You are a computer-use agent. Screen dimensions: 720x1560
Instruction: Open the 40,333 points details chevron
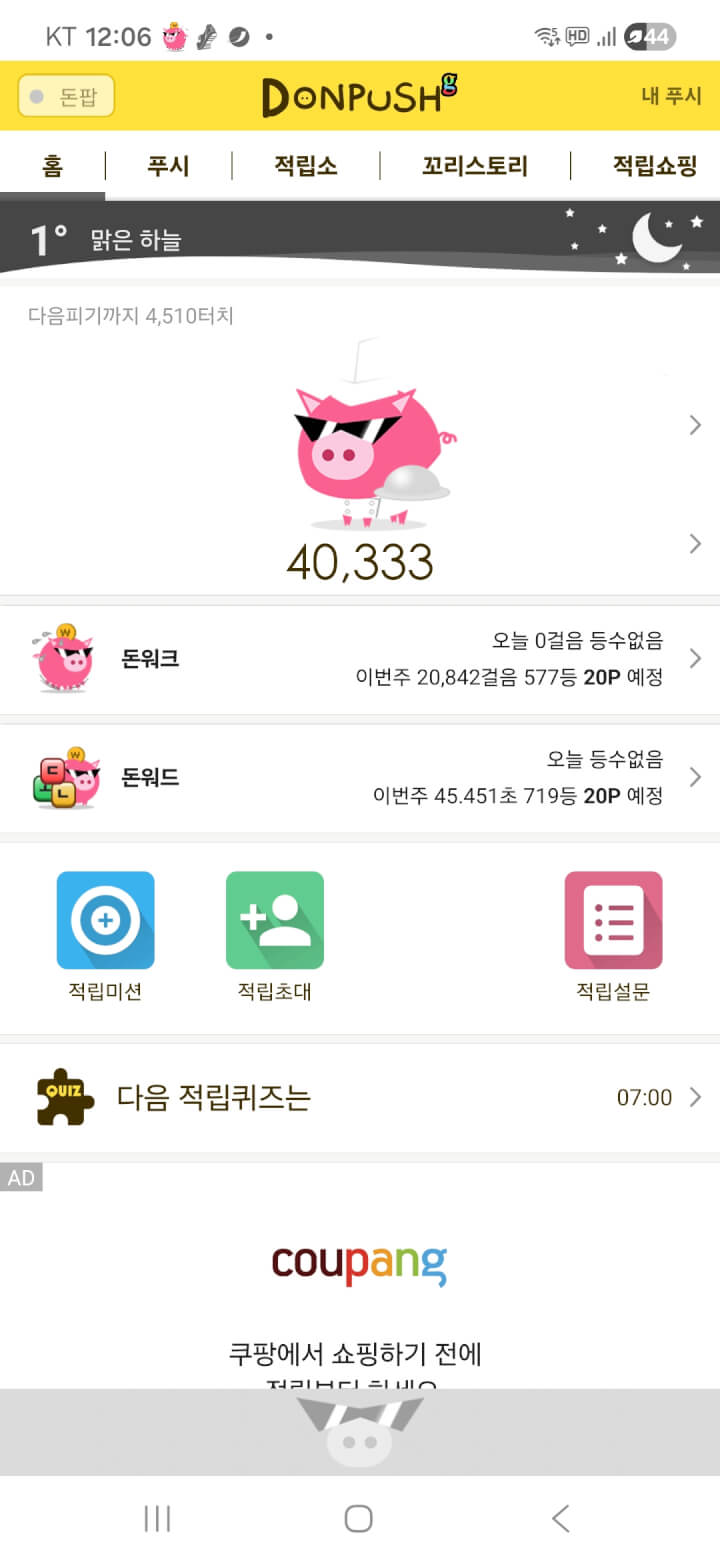(695, 544)
